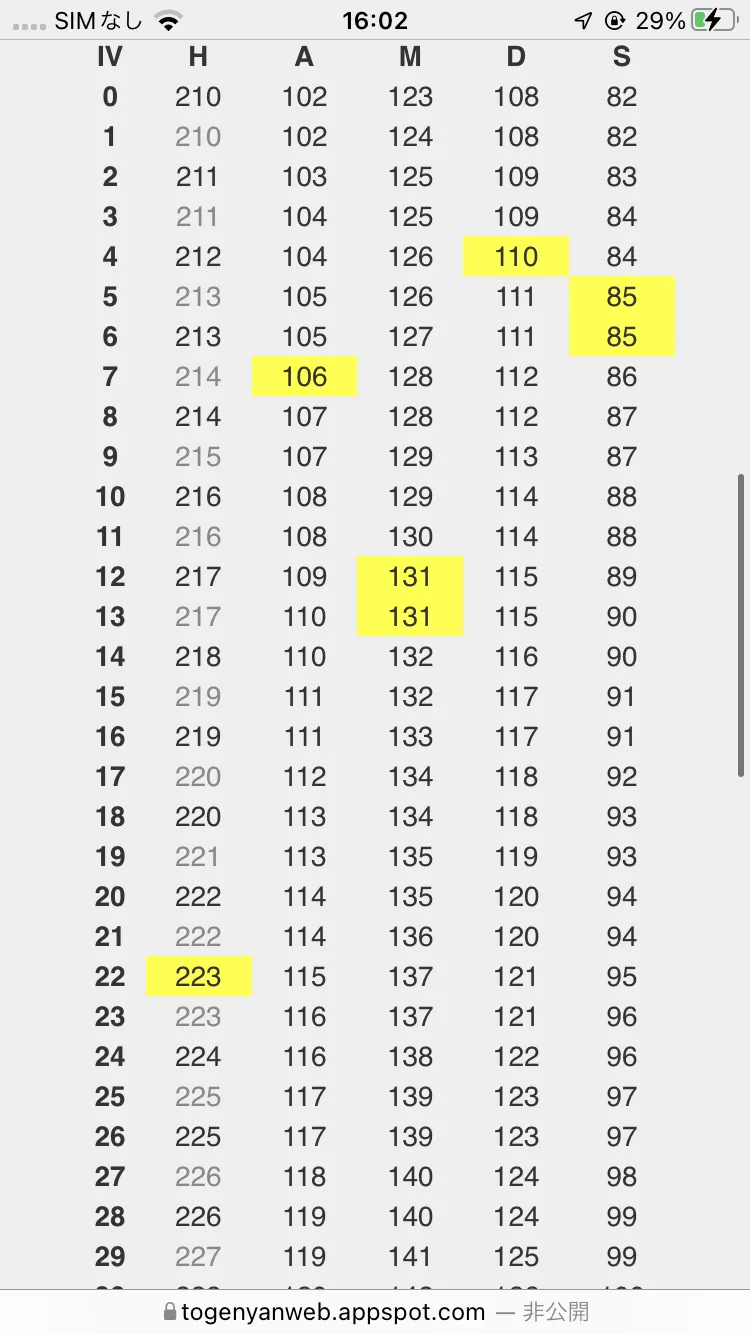750x1334 pixels.
Task: Tap the togenyanweb.appspot.com address bar
Action: point(375,1311)
